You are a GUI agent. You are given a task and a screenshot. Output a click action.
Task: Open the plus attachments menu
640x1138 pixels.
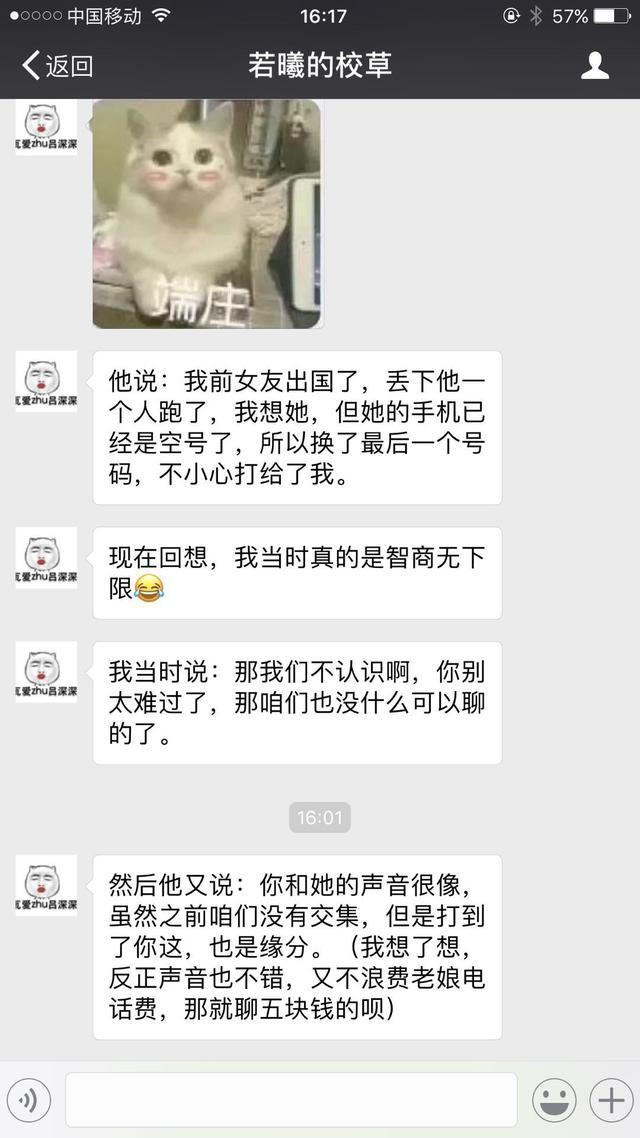click(x=611, y=1100)
